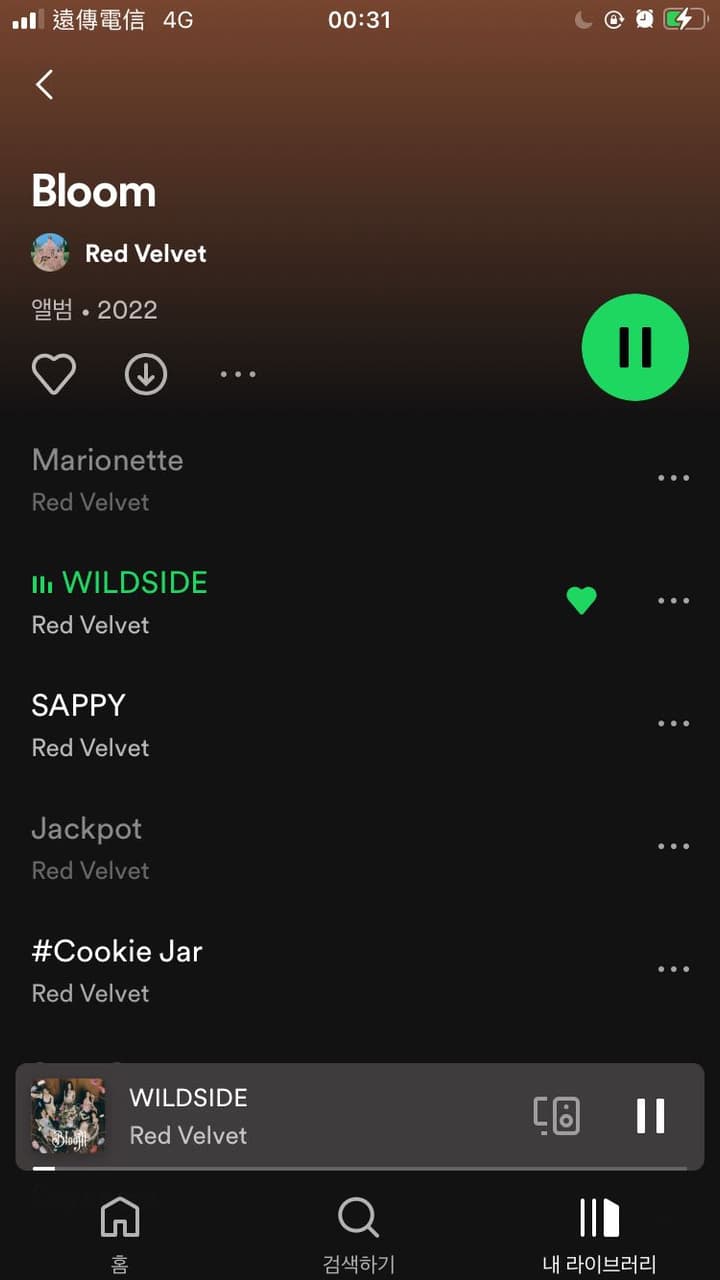Open more options for #Cookie Jar
The width and height of the screenshot is (720, 1280).
pyautogui.click(x=673, y=970)
